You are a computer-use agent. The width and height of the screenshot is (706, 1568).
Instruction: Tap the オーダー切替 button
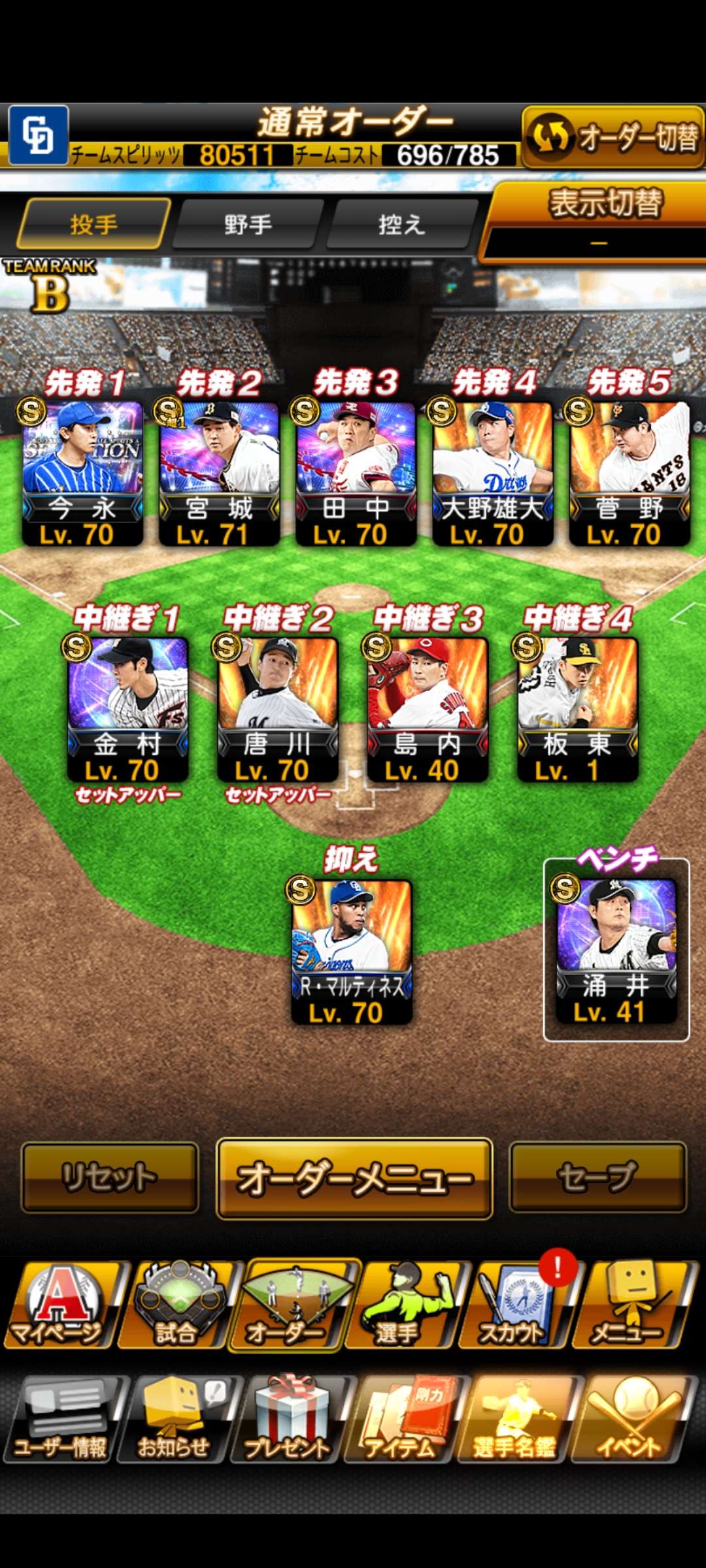[613, 137]
